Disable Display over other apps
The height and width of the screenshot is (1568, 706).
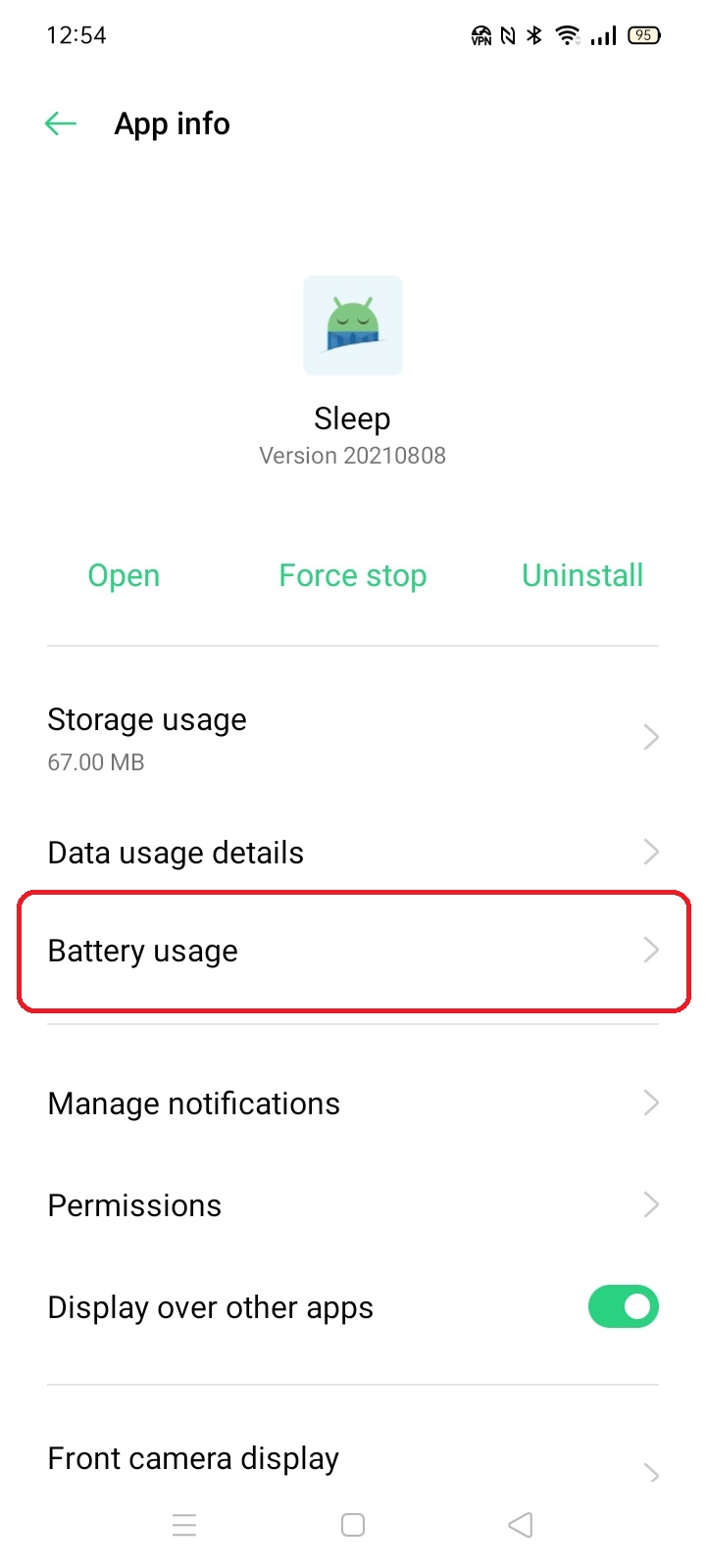624,1306
